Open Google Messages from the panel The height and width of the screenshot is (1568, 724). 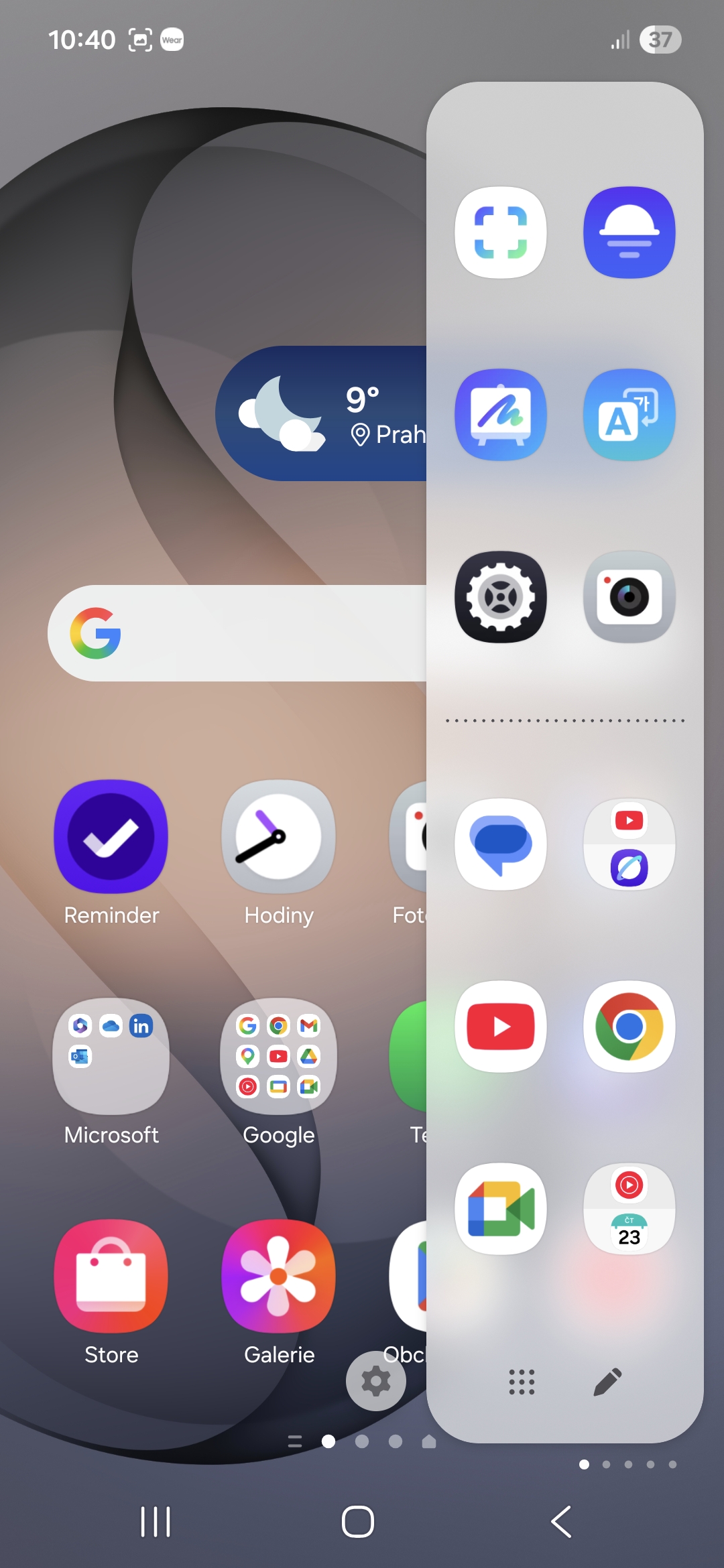click(x=500, y=844)
